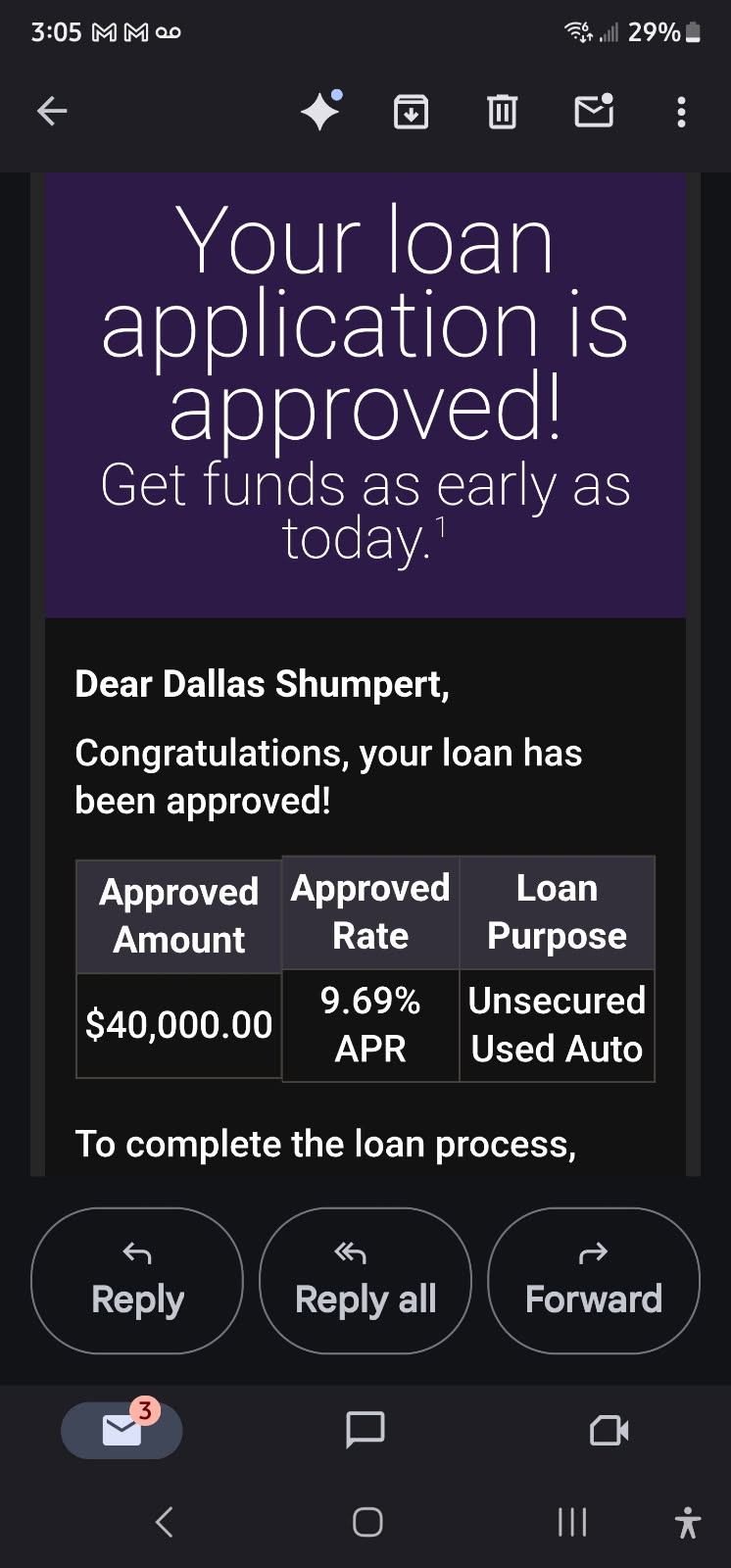Image resolution: width=731 pixels, height=1568 pixels.
Task: Open Google Chat from bottom navigation
Action: click(365, 1430)
